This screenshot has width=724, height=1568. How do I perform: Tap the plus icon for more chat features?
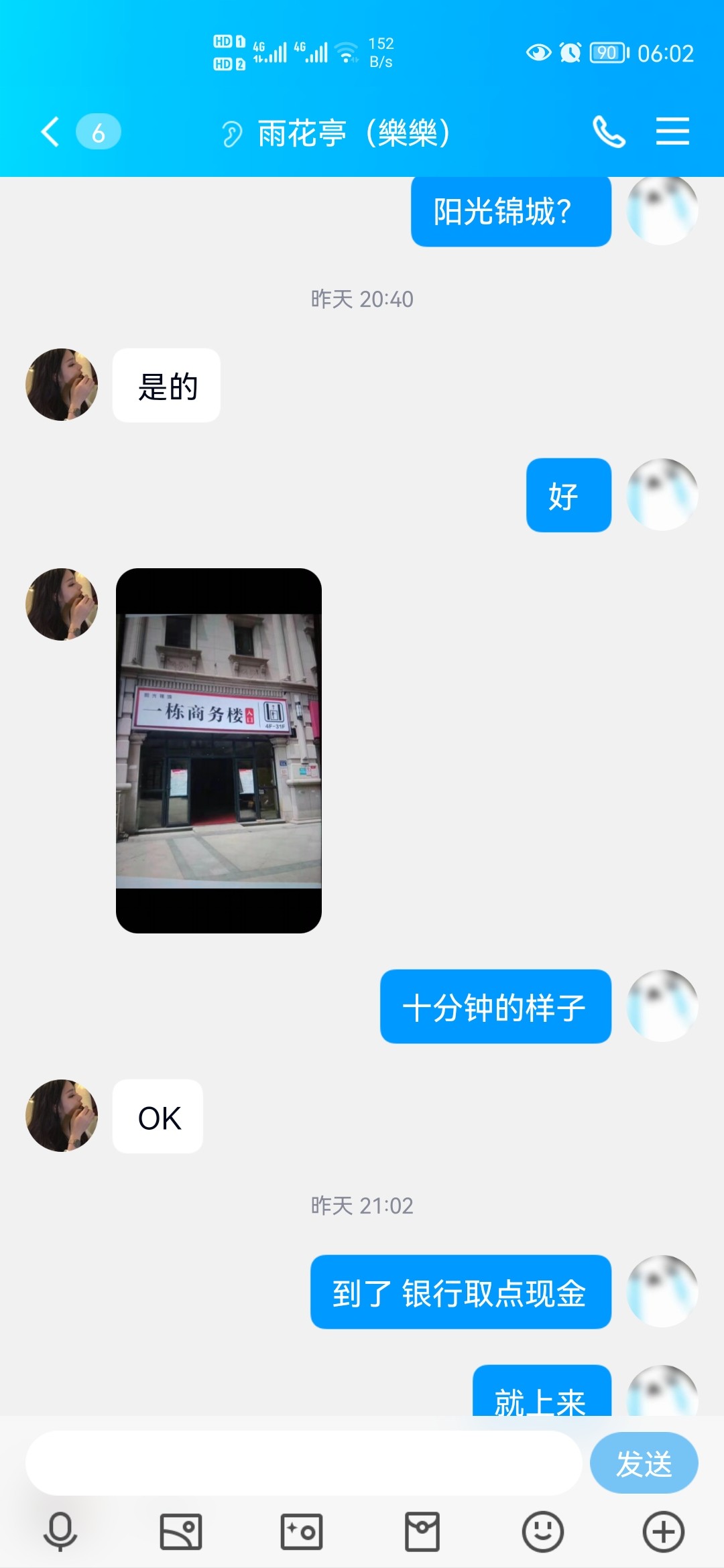click(x=662, y=1531)
